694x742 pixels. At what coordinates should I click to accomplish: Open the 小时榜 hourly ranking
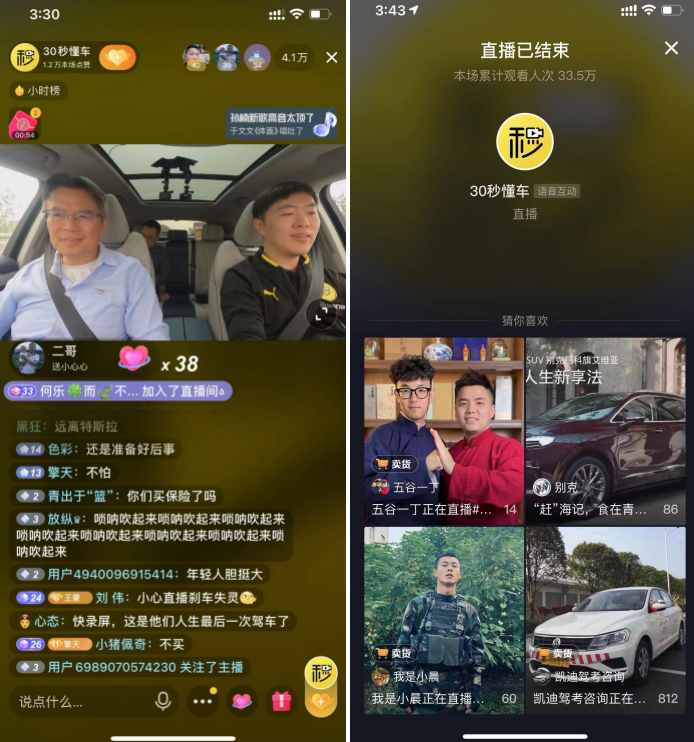(37, 91)
